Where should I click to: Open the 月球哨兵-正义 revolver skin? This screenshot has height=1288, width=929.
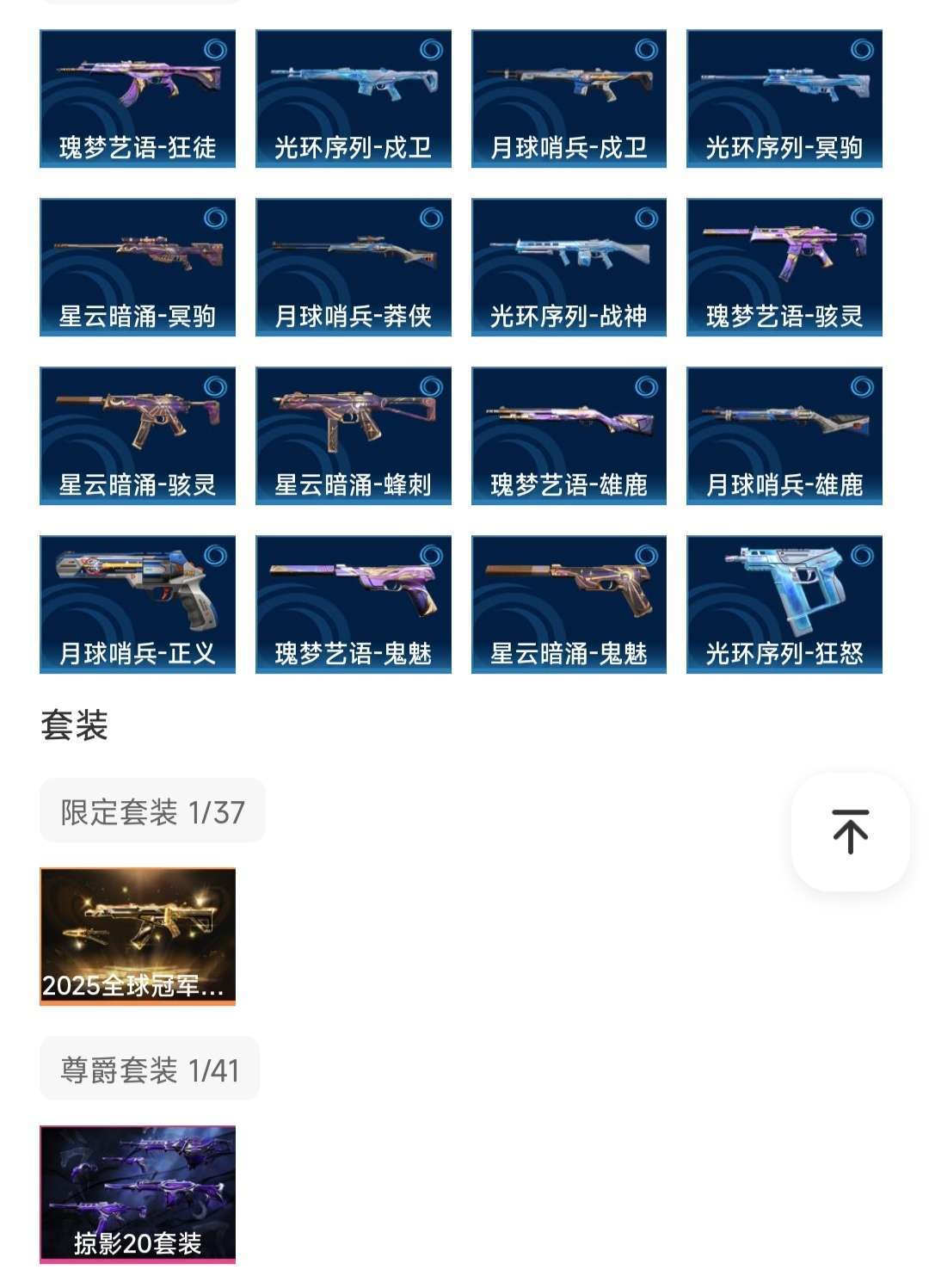(138, 604)
